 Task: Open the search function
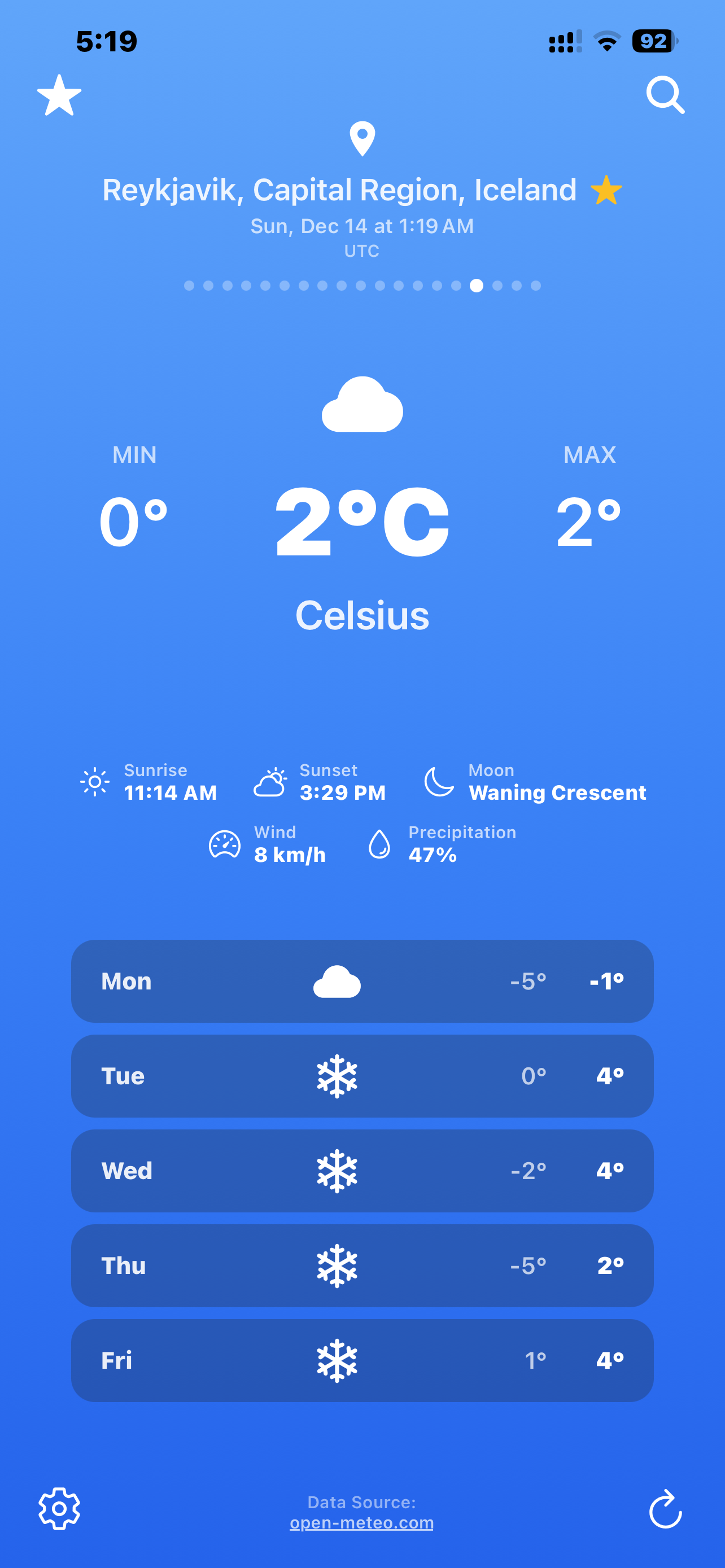pyautogui.click(x=666, y=95)
